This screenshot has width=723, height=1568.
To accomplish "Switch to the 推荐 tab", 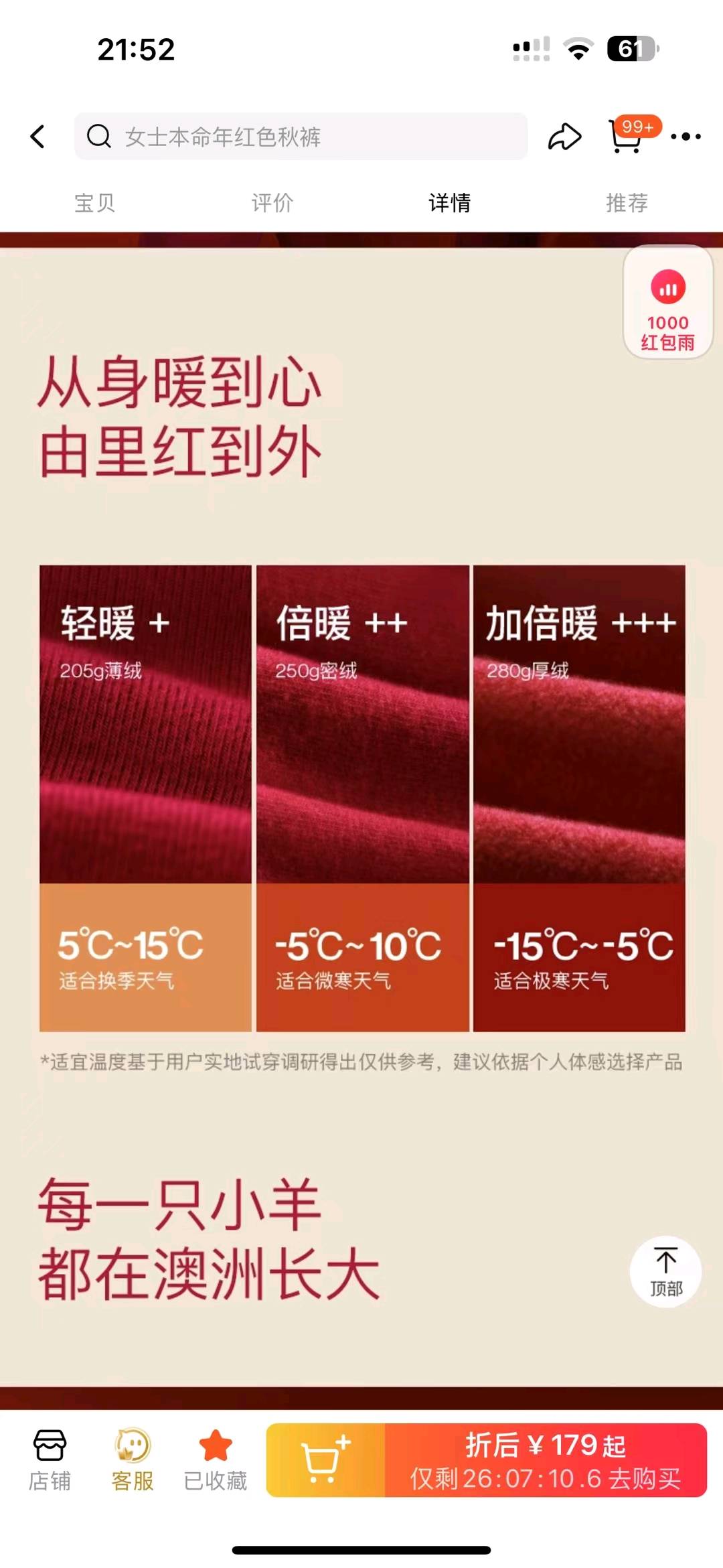I will click(627, 202).
